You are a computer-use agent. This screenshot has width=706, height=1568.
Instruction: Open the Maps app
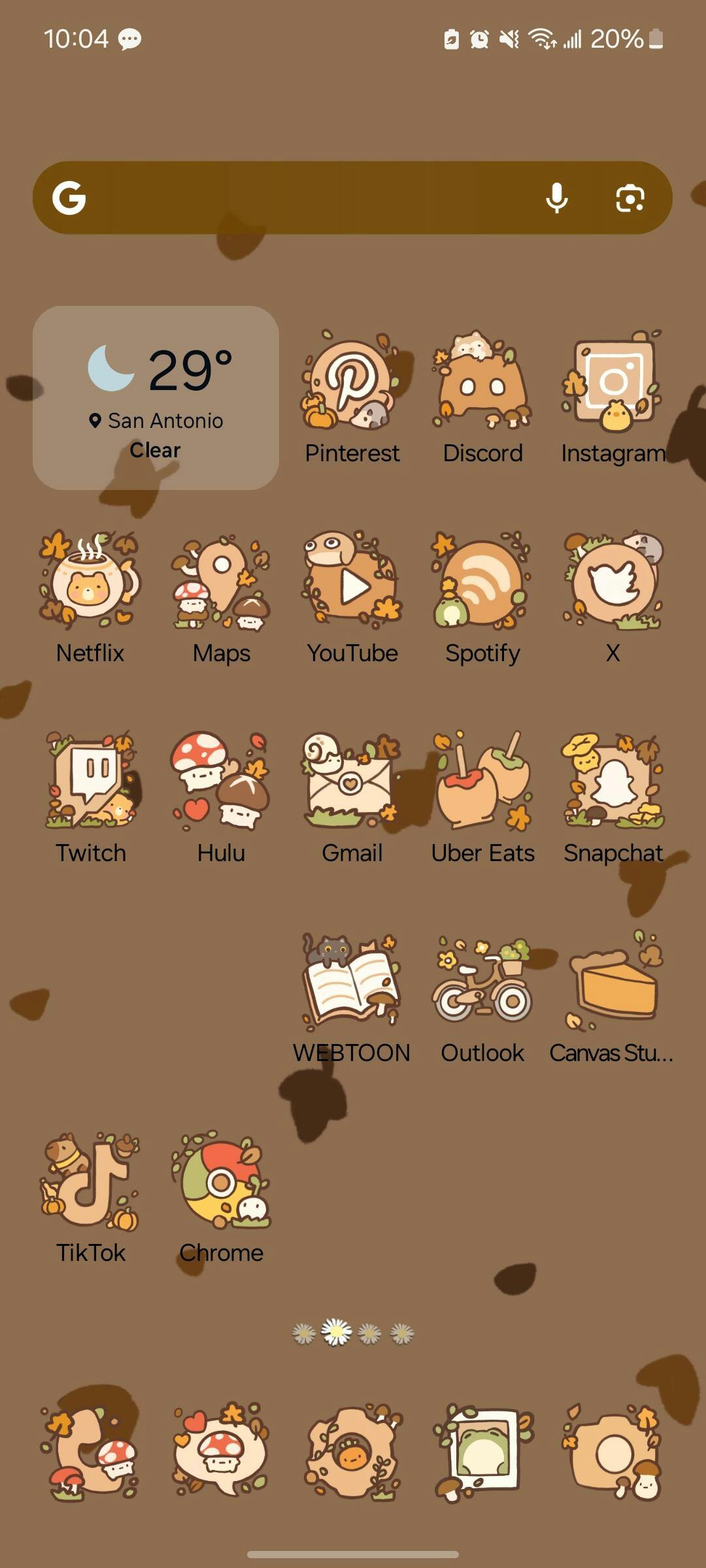tap(221, 581)
